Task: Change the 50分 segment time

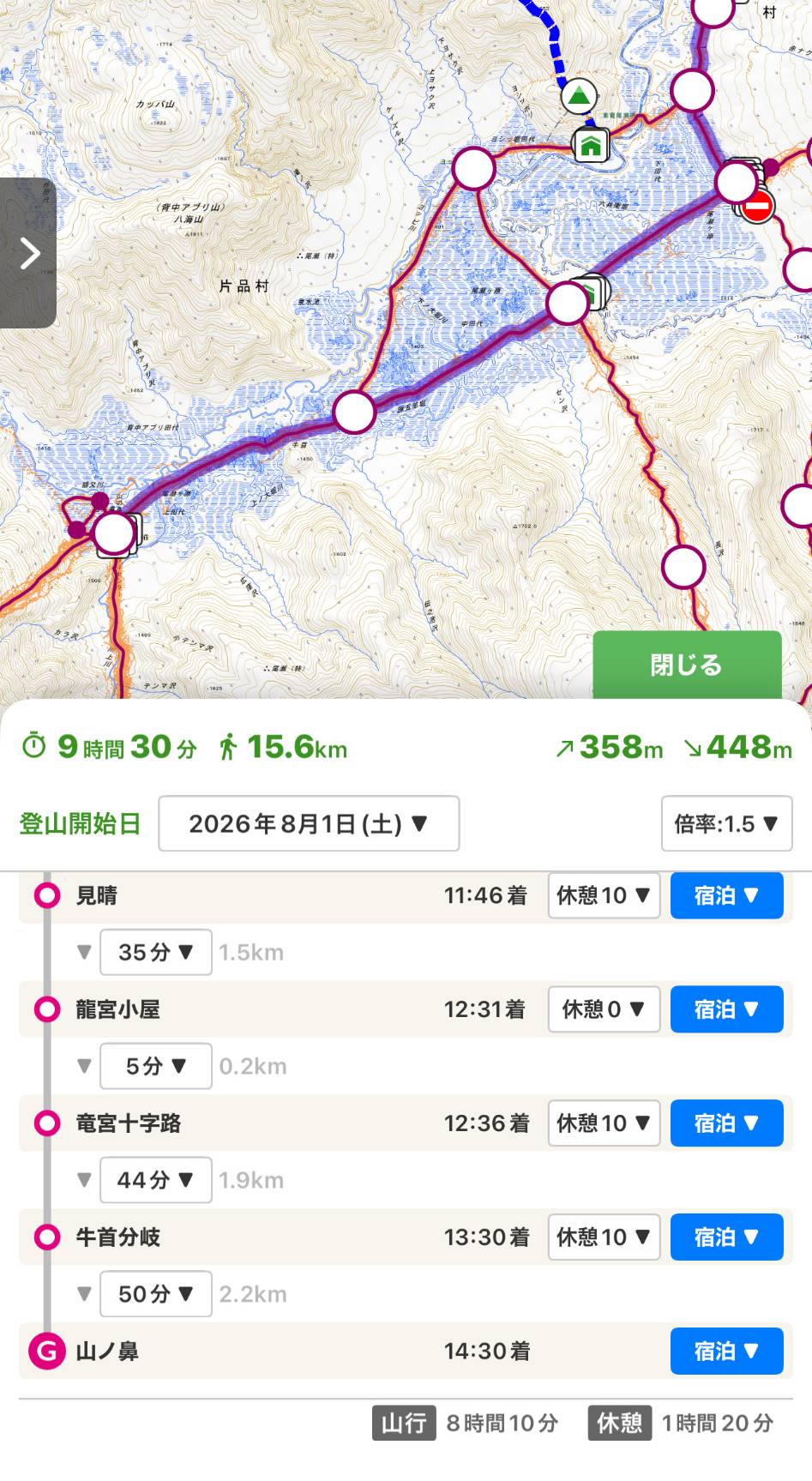Action: tap(155, 1294)
